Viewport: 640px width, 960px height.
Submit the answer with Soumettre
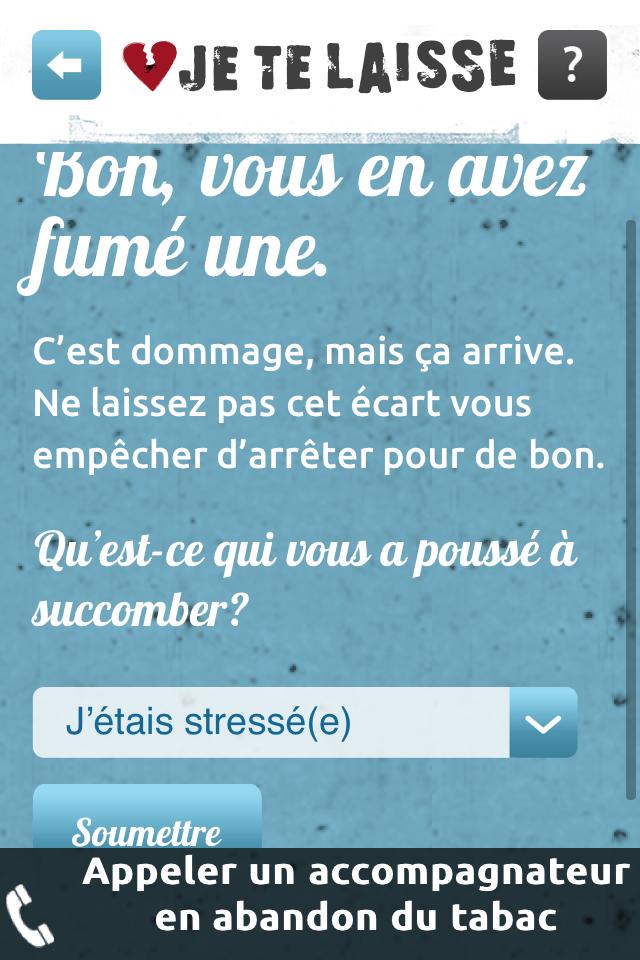[147, 820]
